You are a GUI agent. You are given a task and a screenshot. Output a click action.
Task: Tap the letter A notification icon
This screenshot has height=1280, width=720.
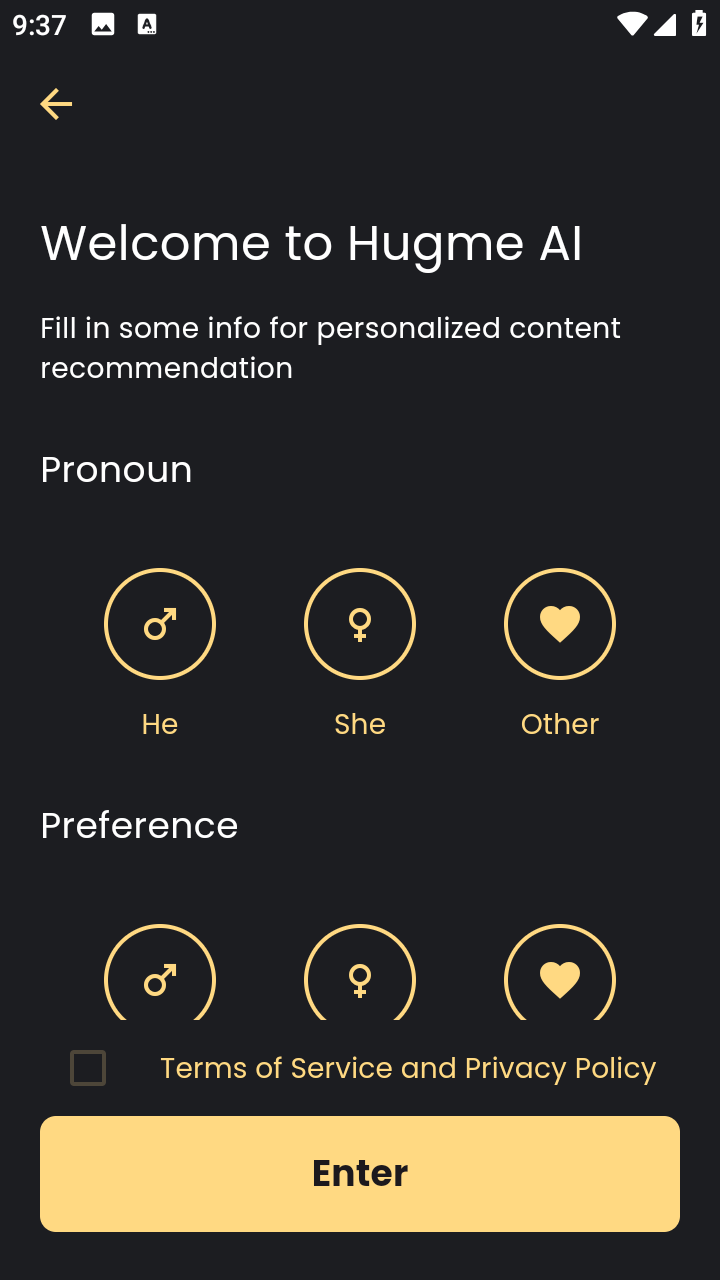(x=147, y=25)
